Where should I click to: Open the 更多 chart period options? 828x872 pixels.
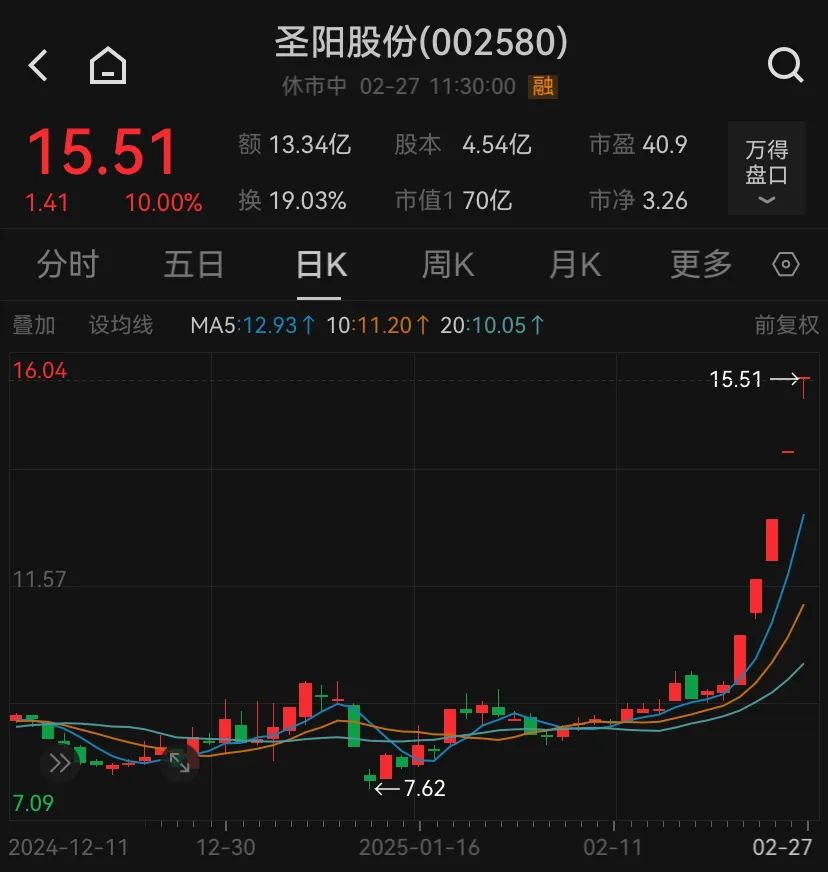pos(701,265)
